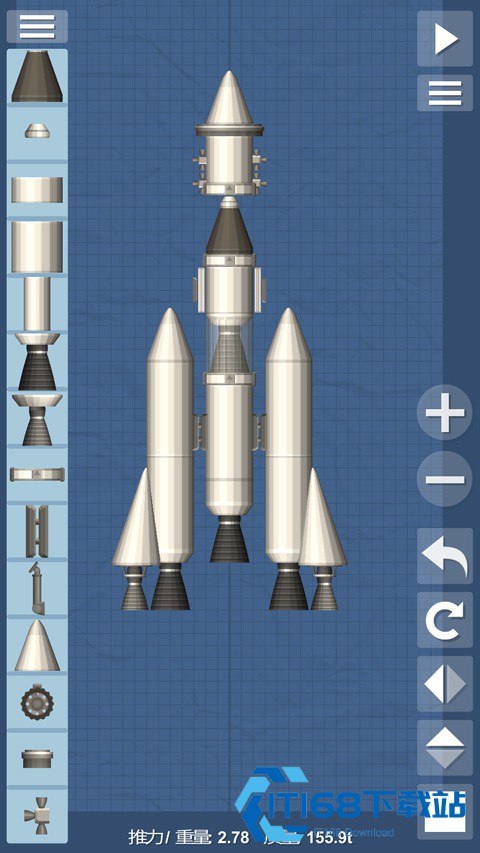This screenshot has height=853, width=480.
Task: Open the hamburger menu above the parts list
Action: point(37,26)
